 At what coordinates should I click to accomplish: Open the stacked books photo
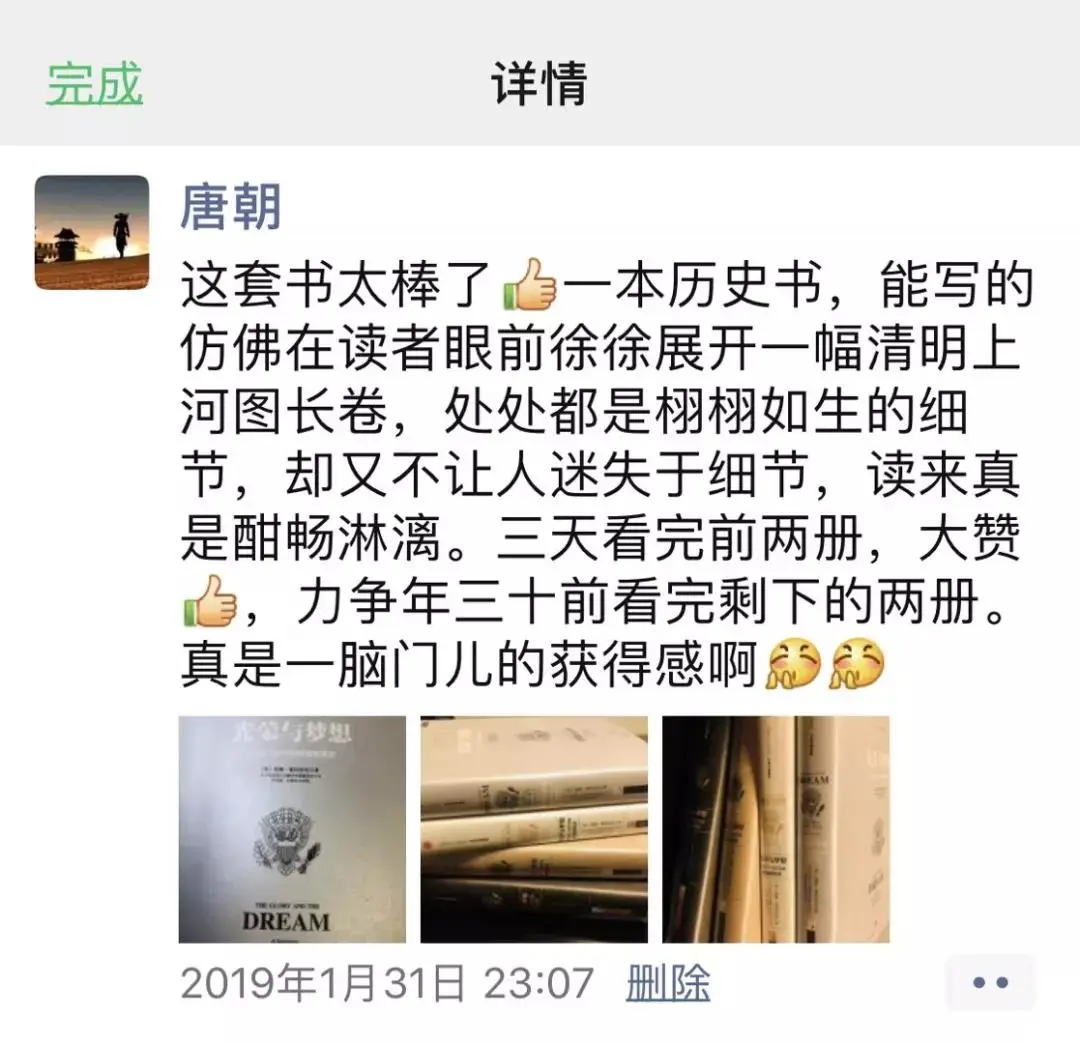point(534,829)
